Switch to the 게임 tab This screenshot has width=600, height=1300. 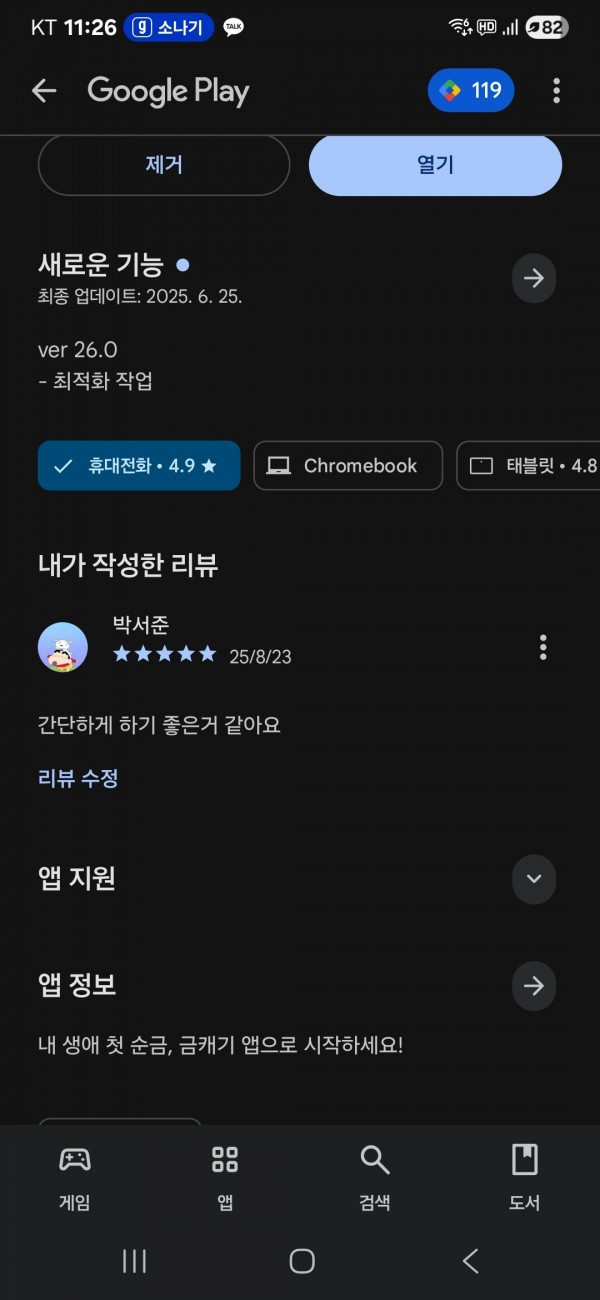point(75,1178)
